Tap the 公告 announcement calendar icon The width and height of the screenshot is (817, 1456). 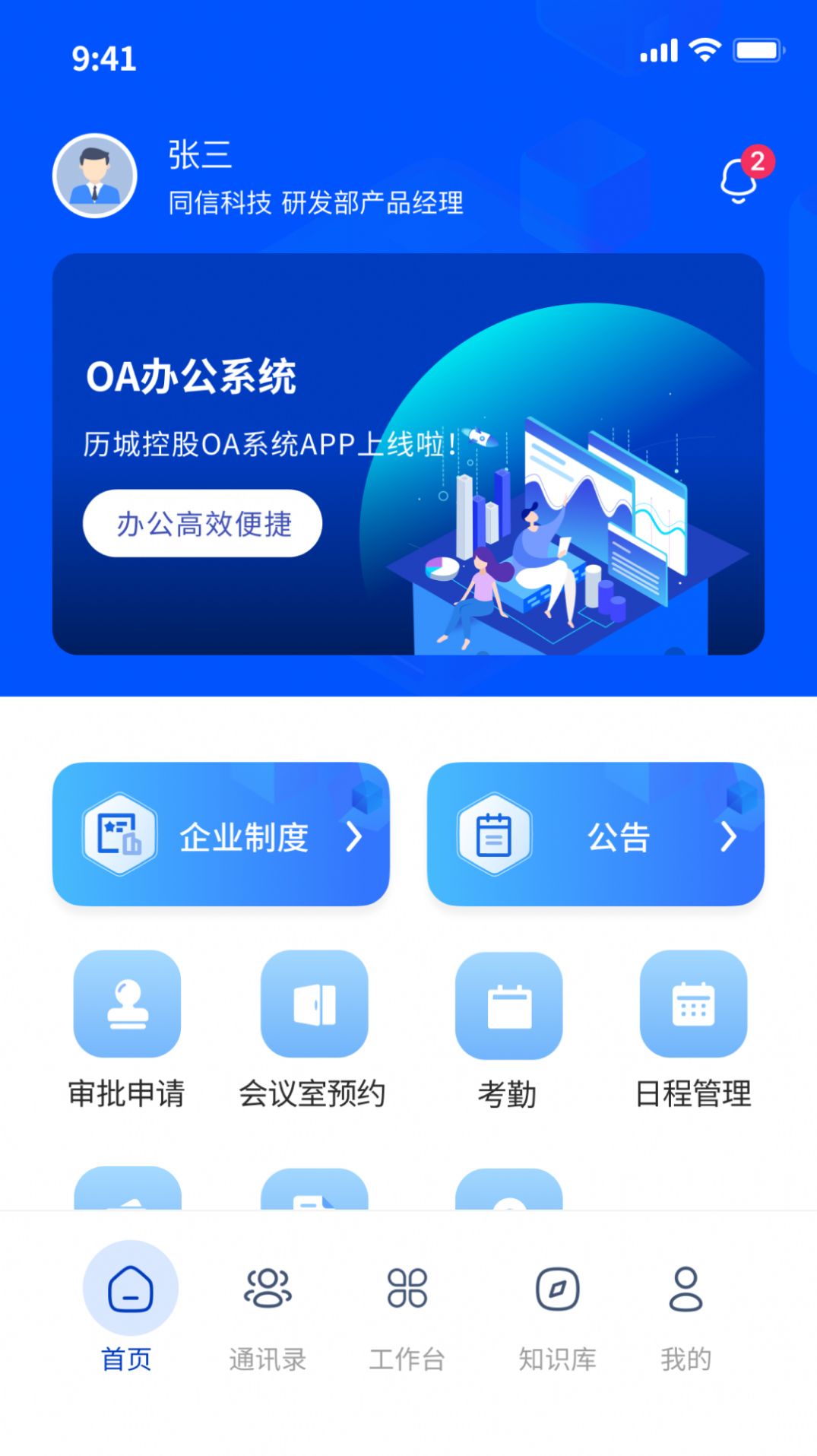pyautogui.click(x=492, y=836)
